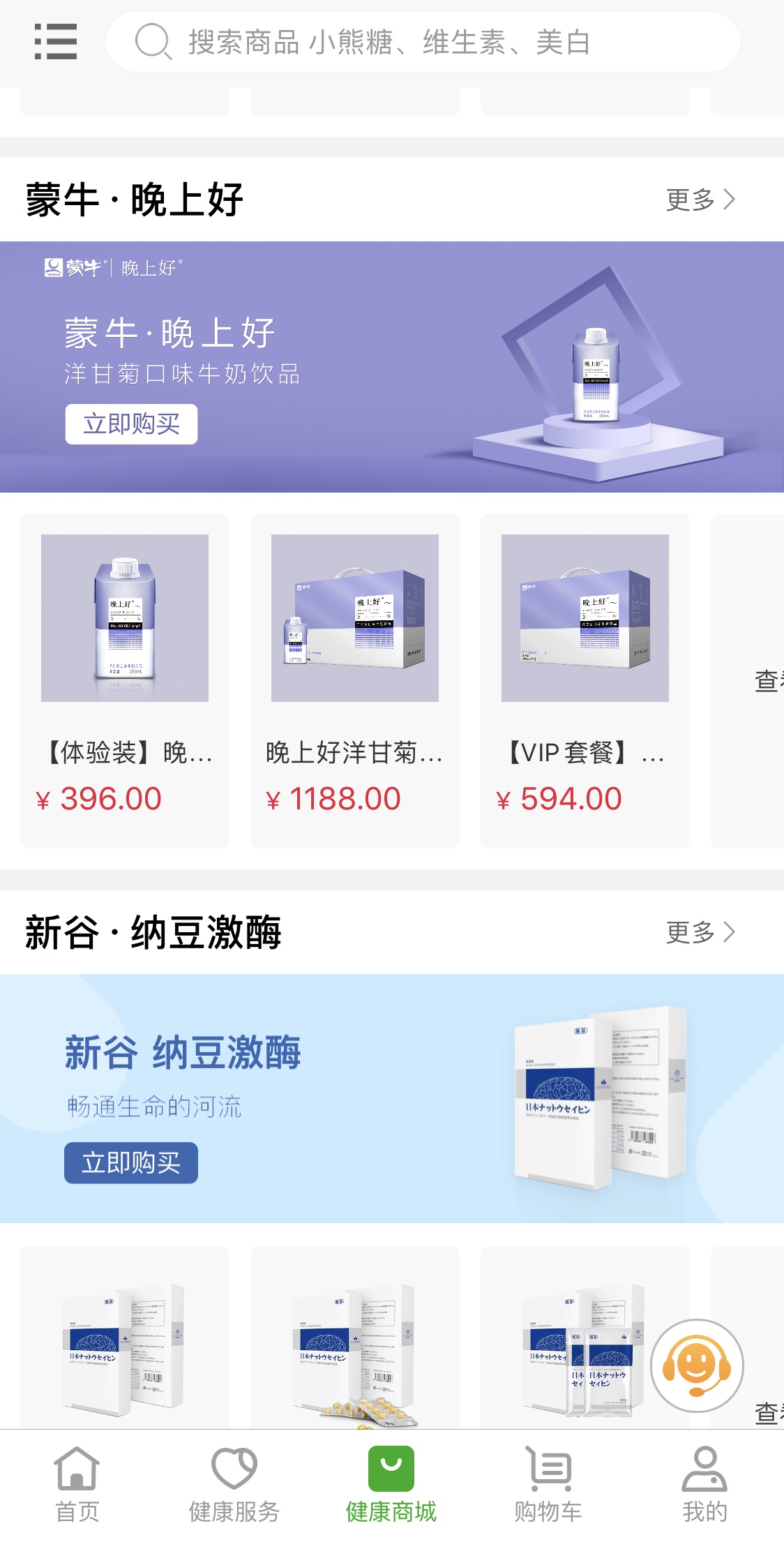Open 更多 for 新谷·纳豆激酶 section
The height and width of the screenshot is (1542, 784).
pos(700,931)
